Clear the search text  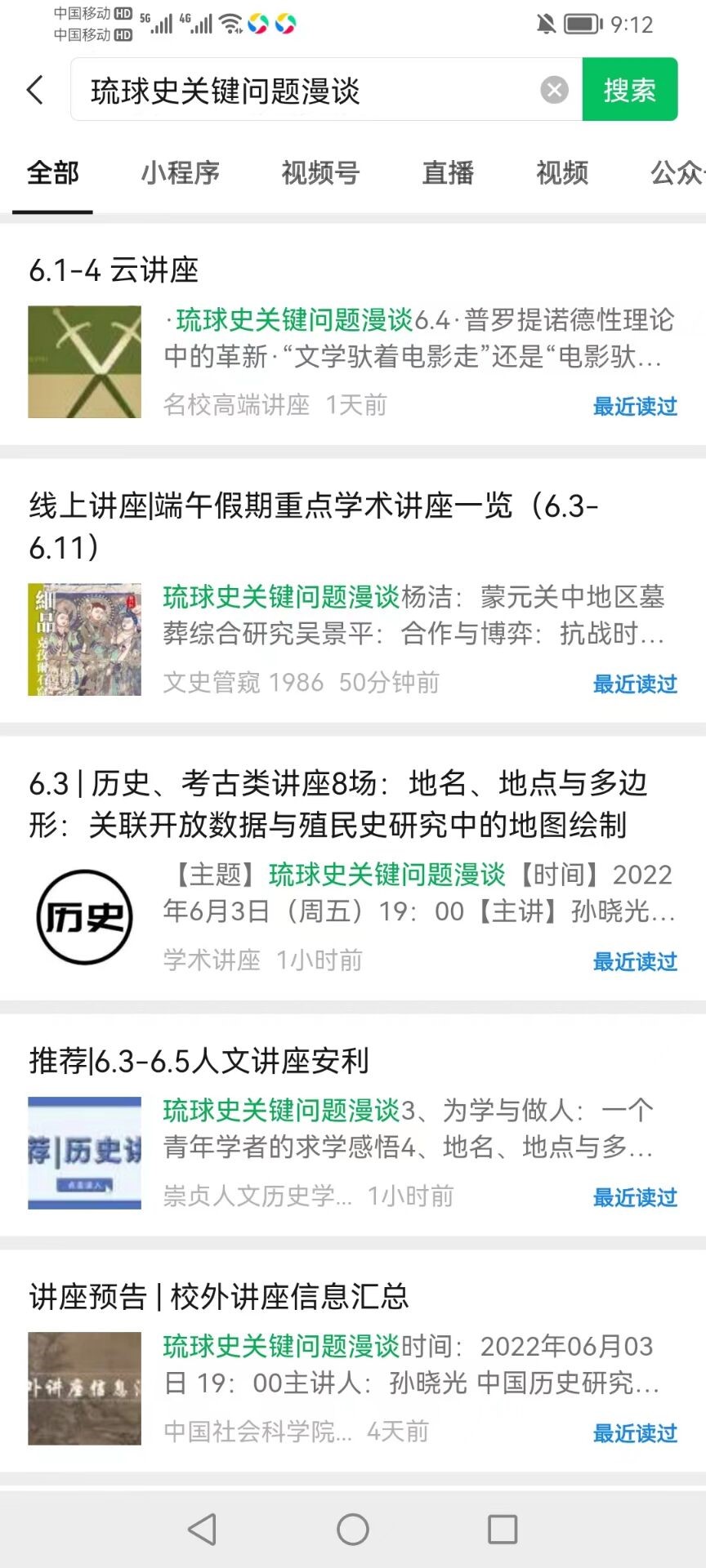pyautogui.click(x=554, y=90)
